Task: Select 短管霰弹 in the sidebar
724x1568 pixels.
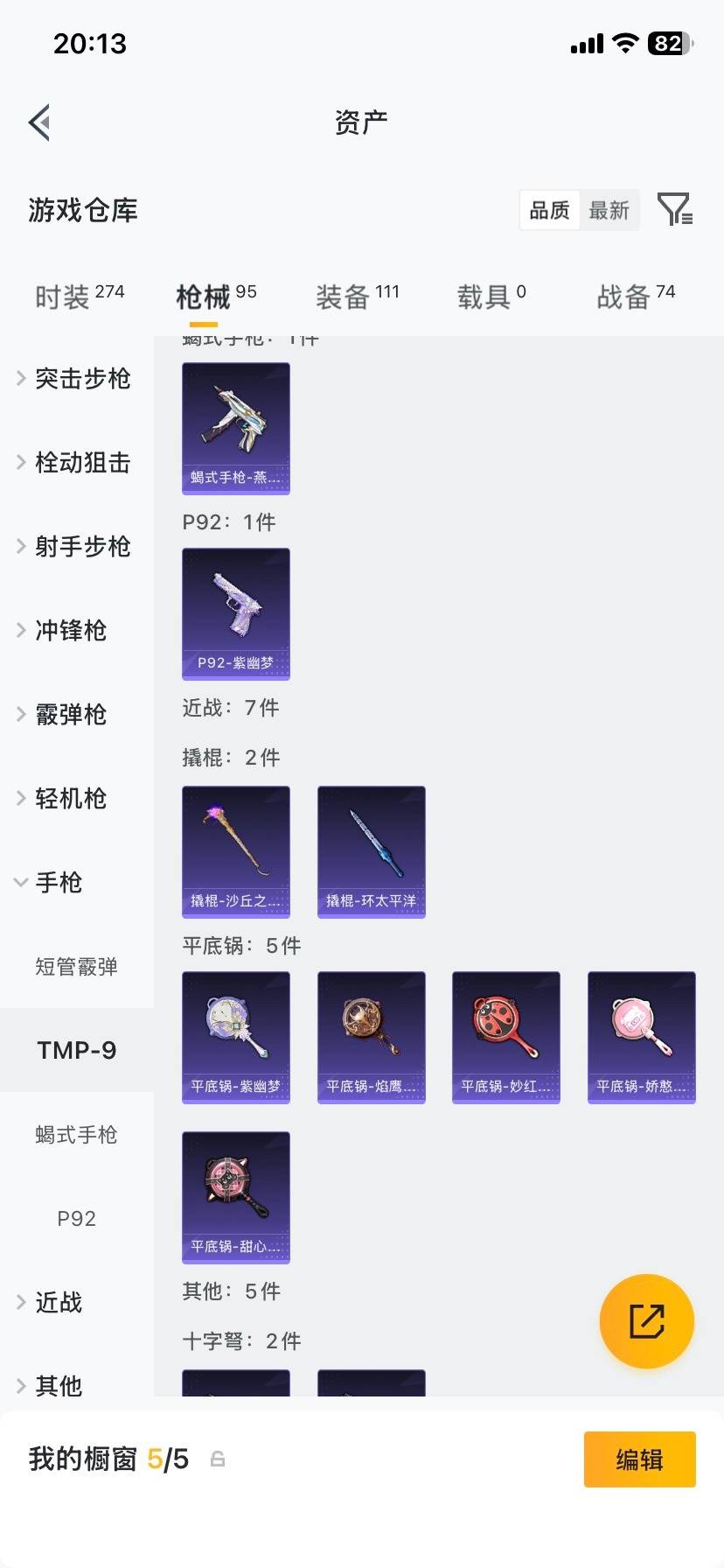Action: (x=77, y=967)
